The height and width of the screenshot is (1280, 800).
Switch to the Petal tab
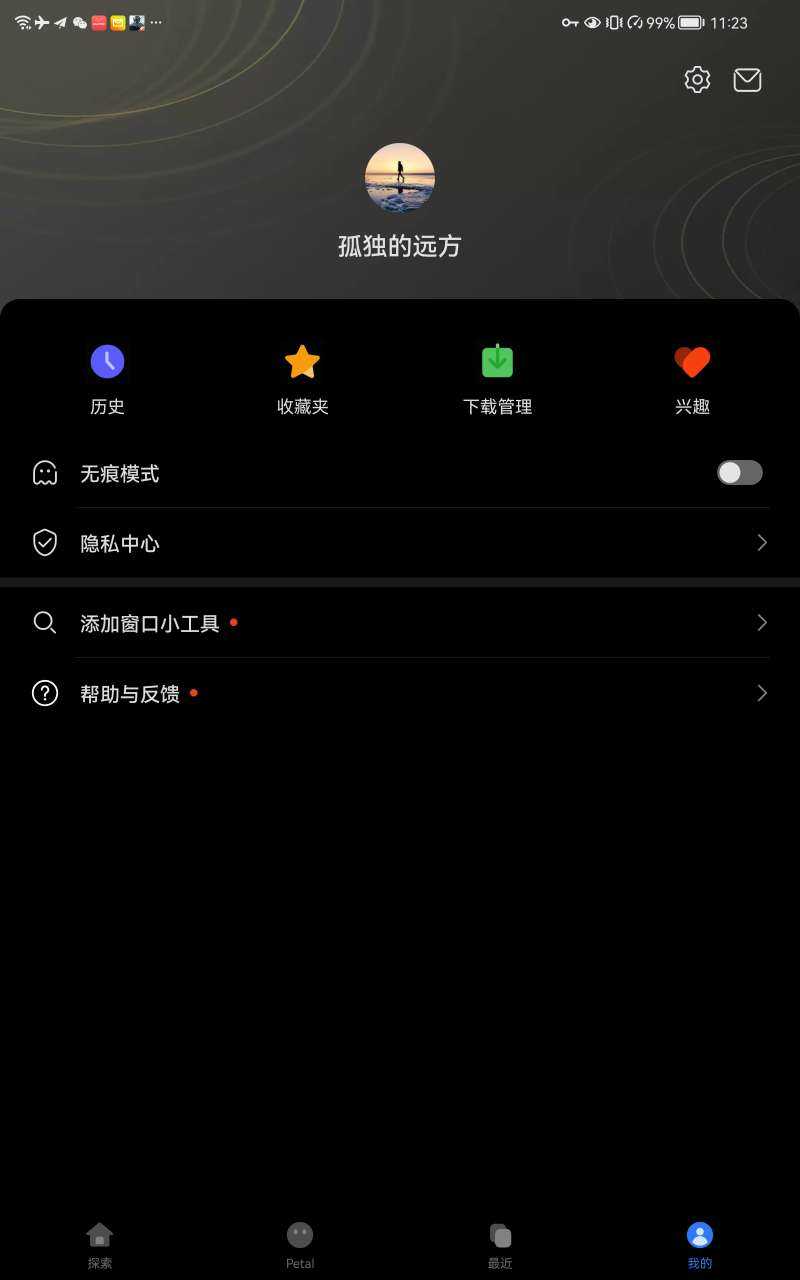click(x=300, y=1245)
